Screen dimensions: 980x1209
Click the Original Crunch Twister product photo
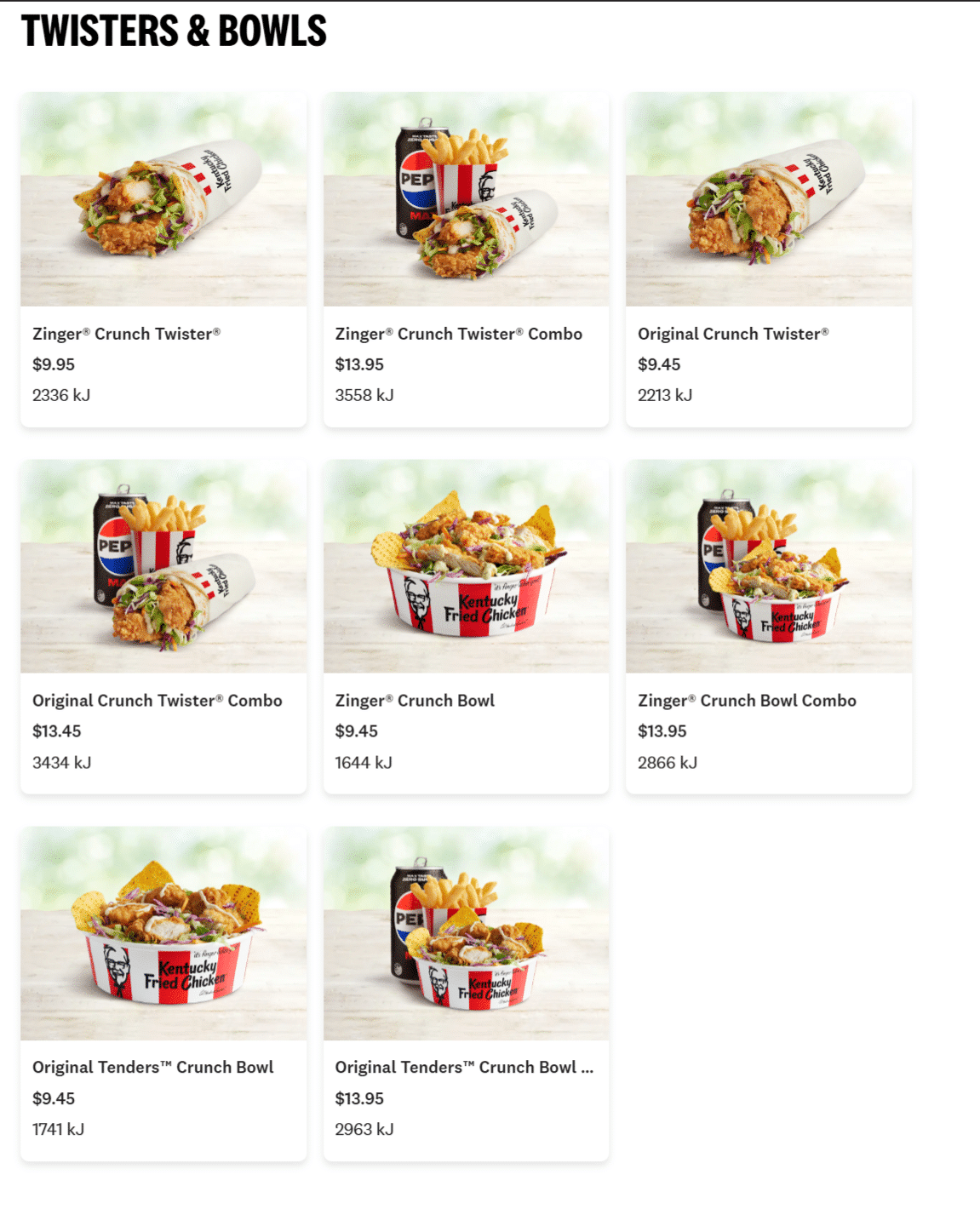[771, 199]
